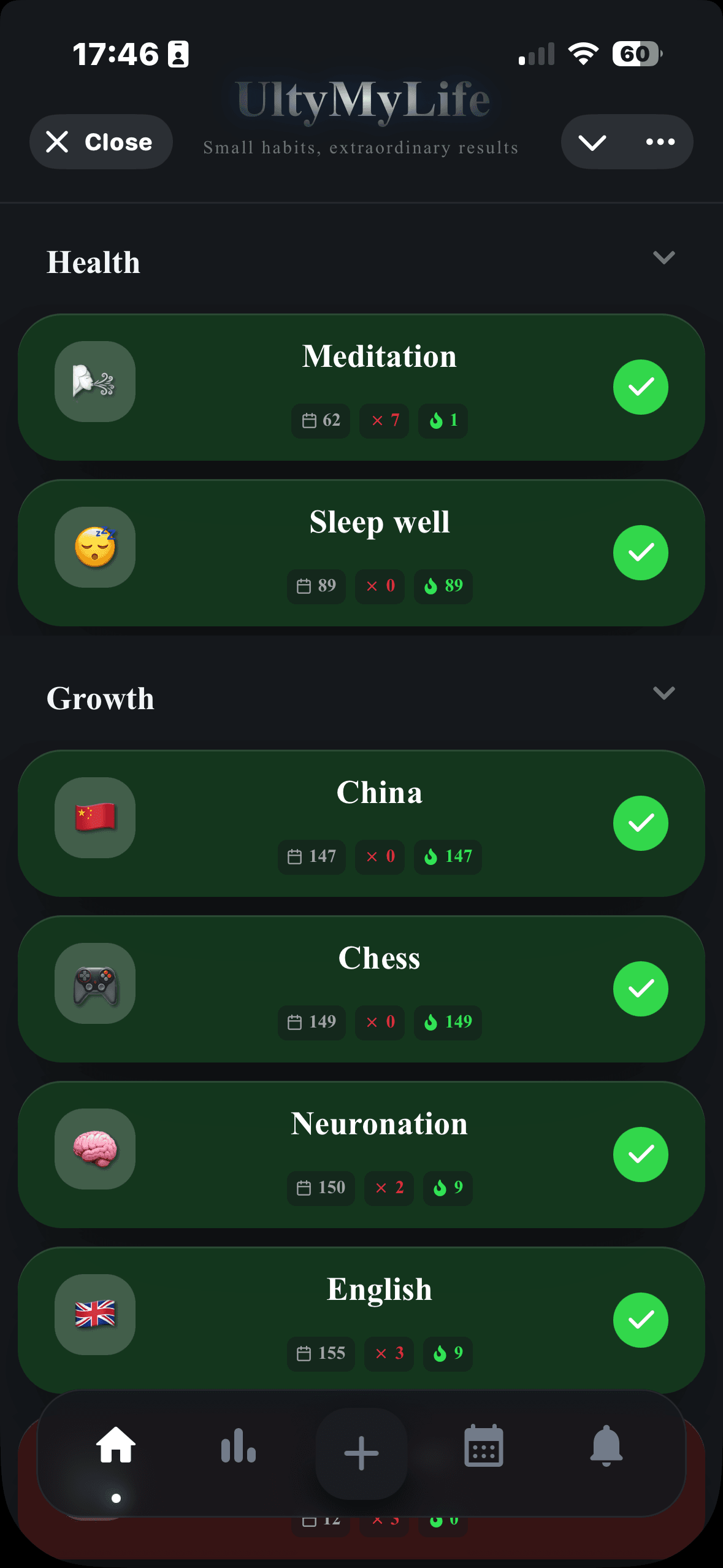Viewport: 723px width, 1568px height.
Task: Close the UltyMyLife web view
Action: [101, 142]
